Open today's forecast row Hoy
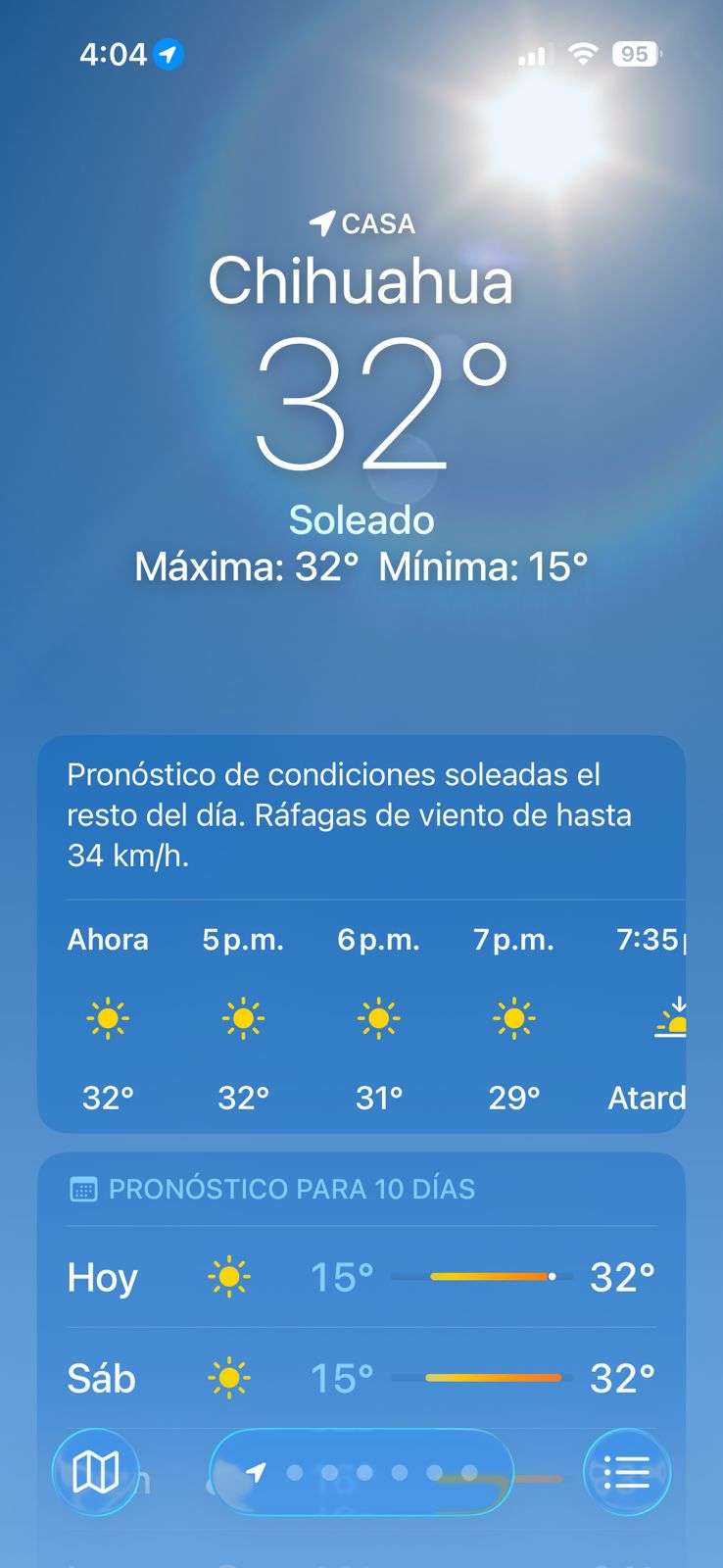 (361, 1277)
